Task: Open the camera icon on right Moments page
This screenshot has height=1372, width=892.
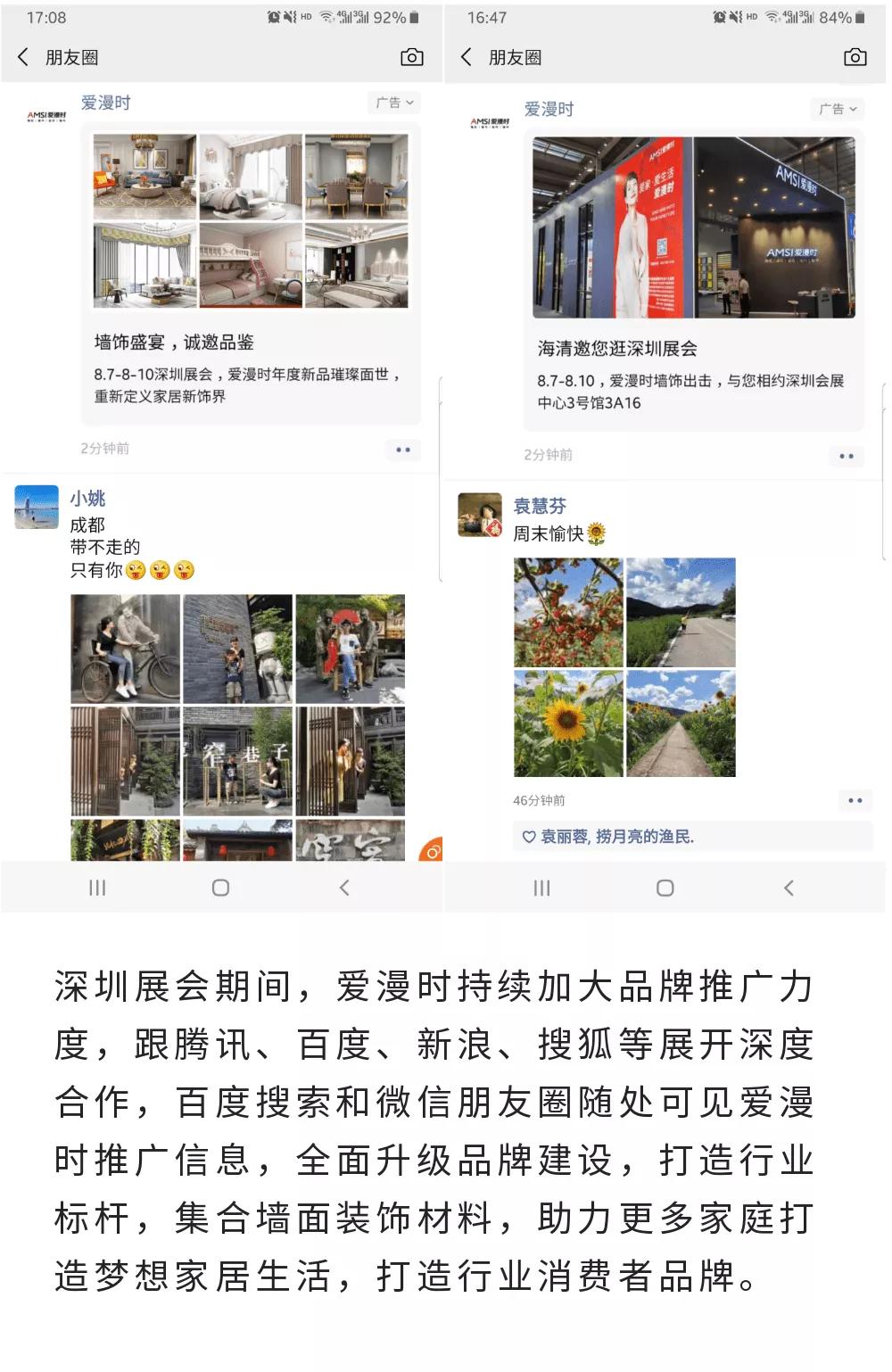Action: 855,57
